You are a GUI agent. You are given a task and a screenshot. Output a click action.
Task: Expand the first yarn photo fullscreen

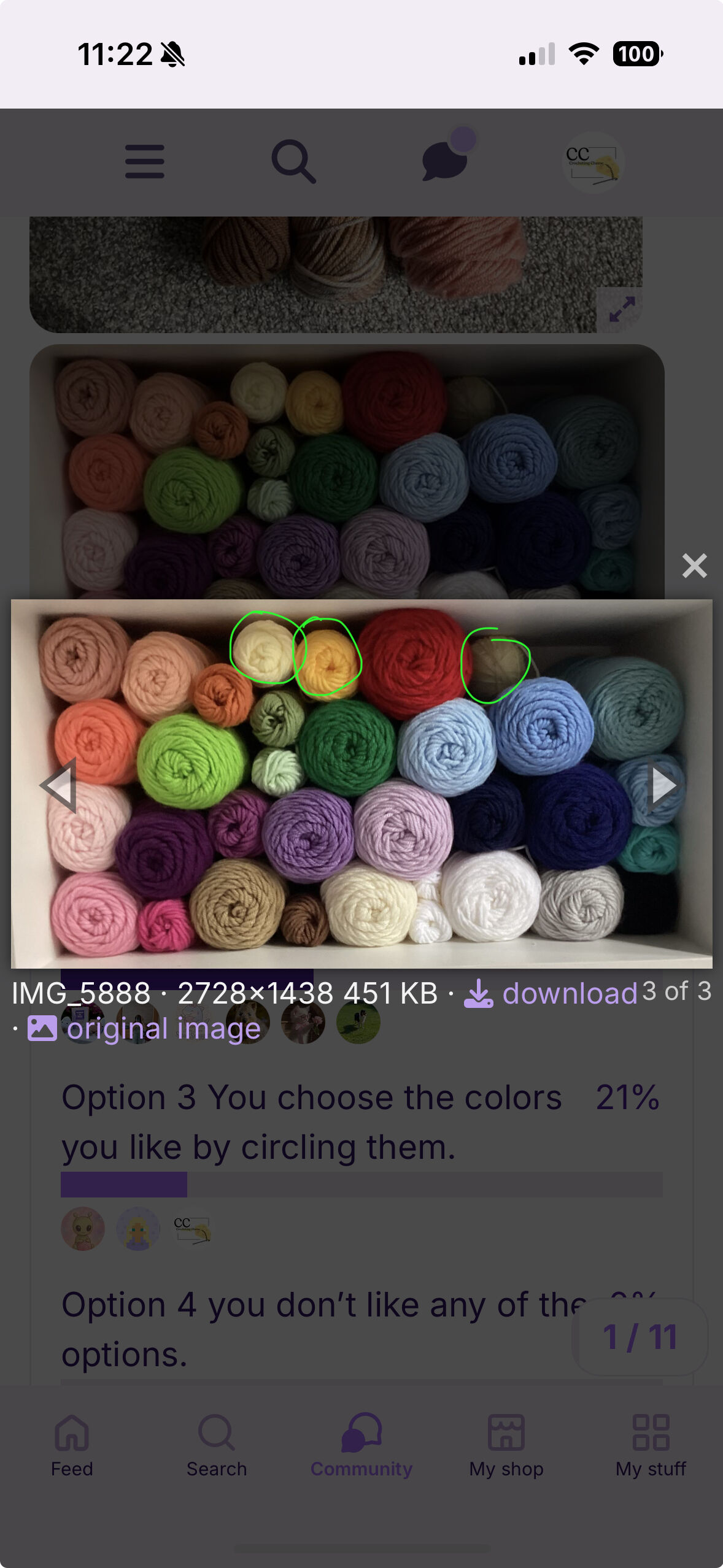tap(620, 310)
